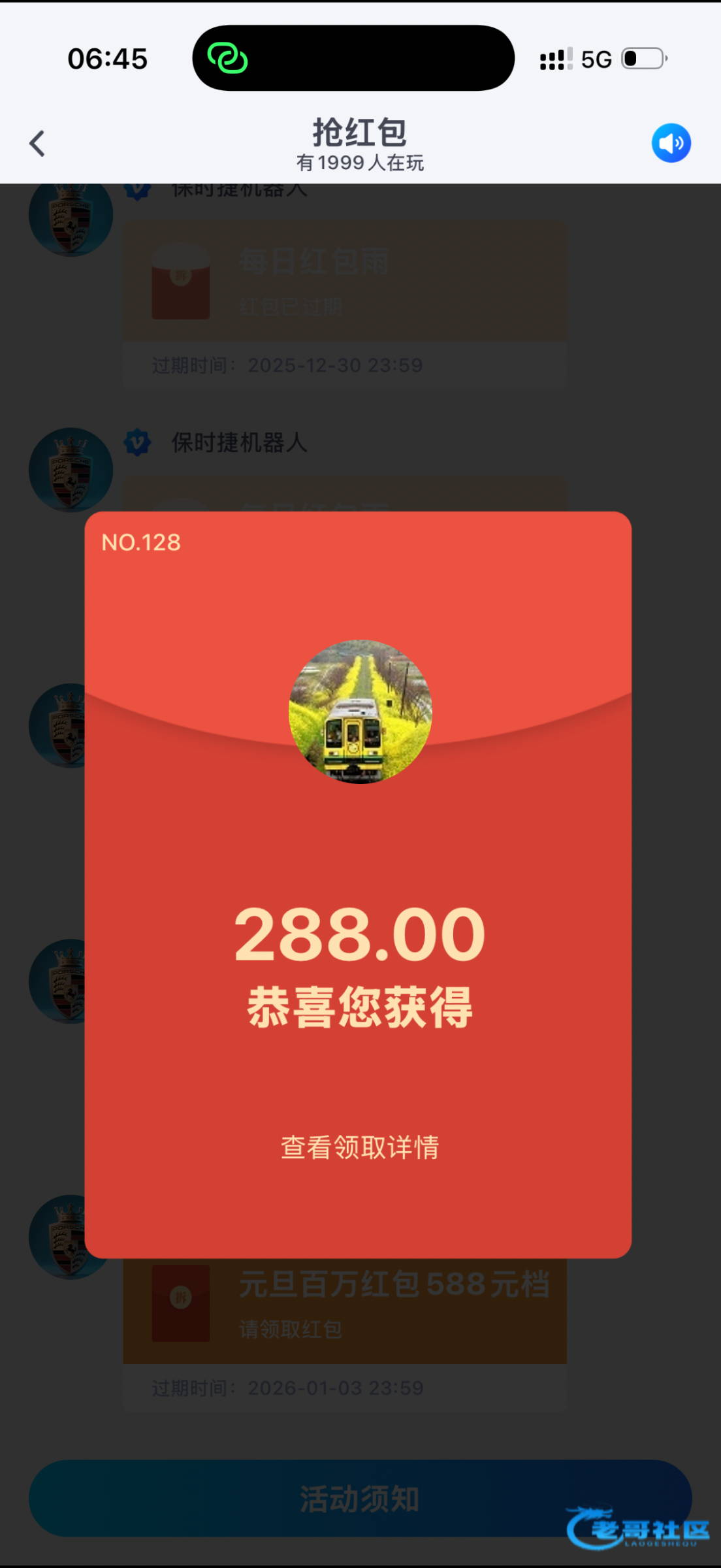Open the 活动须知 activity notice button
Screen dimensions: 721x1568
[360, 1499]
